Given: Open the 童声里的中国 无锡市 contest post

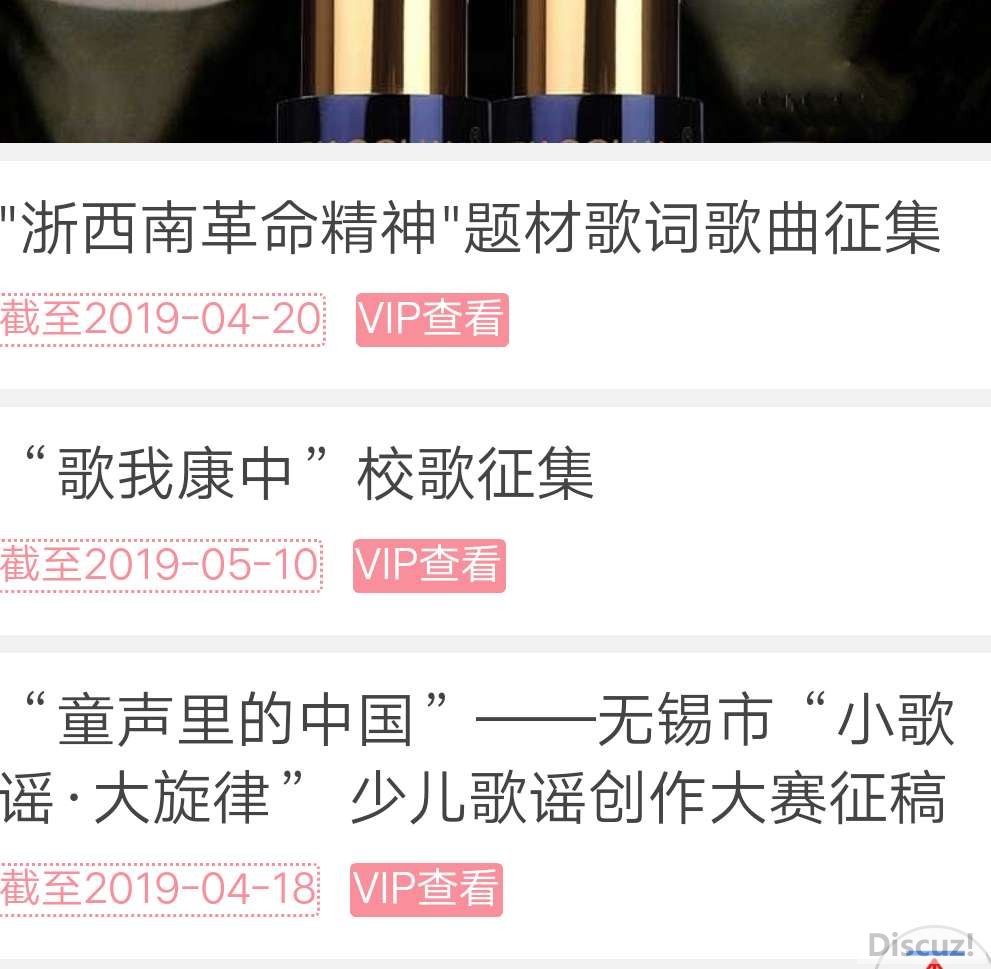Looking at the screenshot, I should point(475,760).
